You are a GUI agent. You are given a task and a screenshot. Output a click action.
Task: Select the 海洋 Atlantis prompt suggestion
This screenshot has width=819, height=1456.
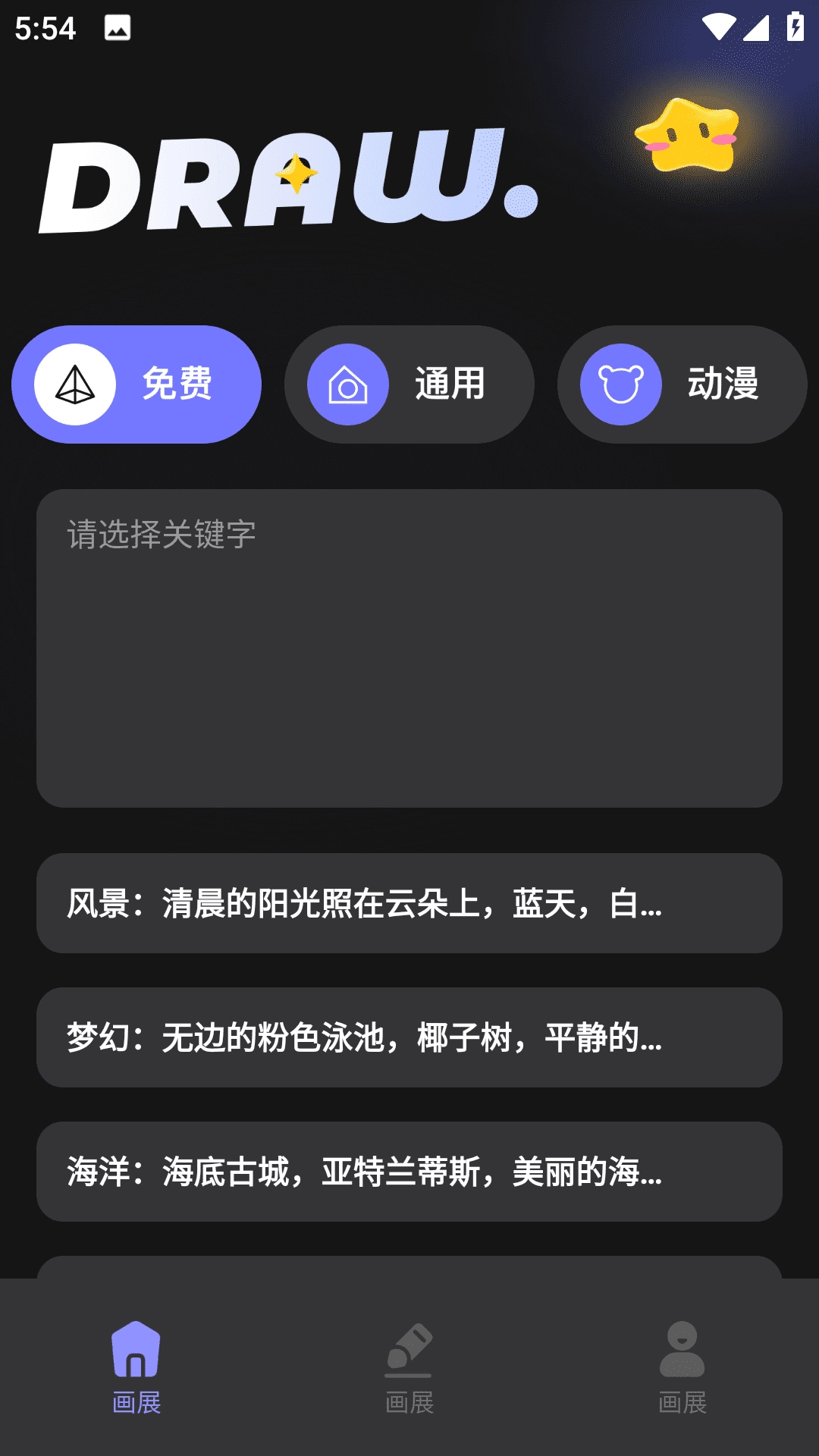pos(409,1172)
